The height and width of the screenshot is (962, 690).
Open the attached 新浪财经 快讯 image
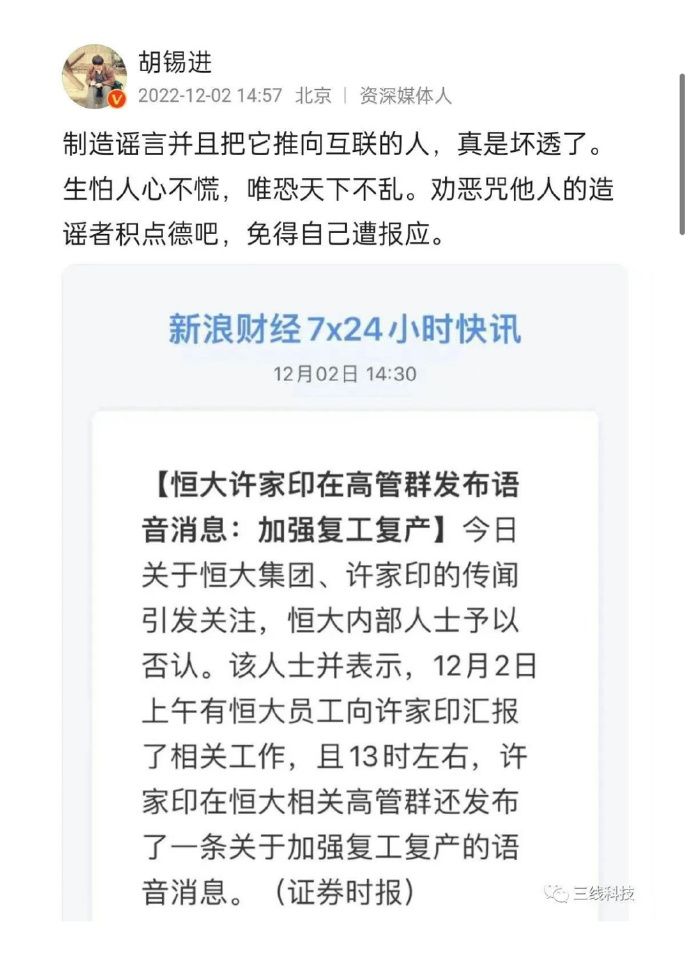(x=345, y=590)
